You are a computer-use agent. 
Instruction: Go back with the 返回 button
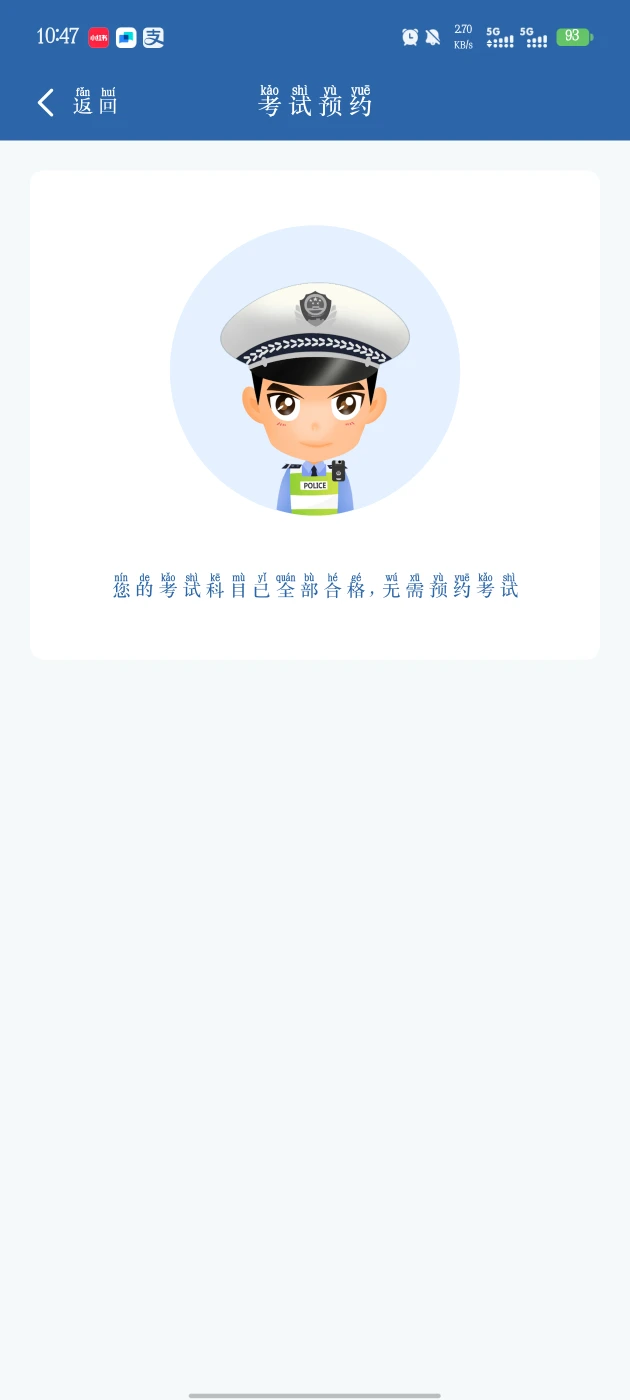pos(78,103)
